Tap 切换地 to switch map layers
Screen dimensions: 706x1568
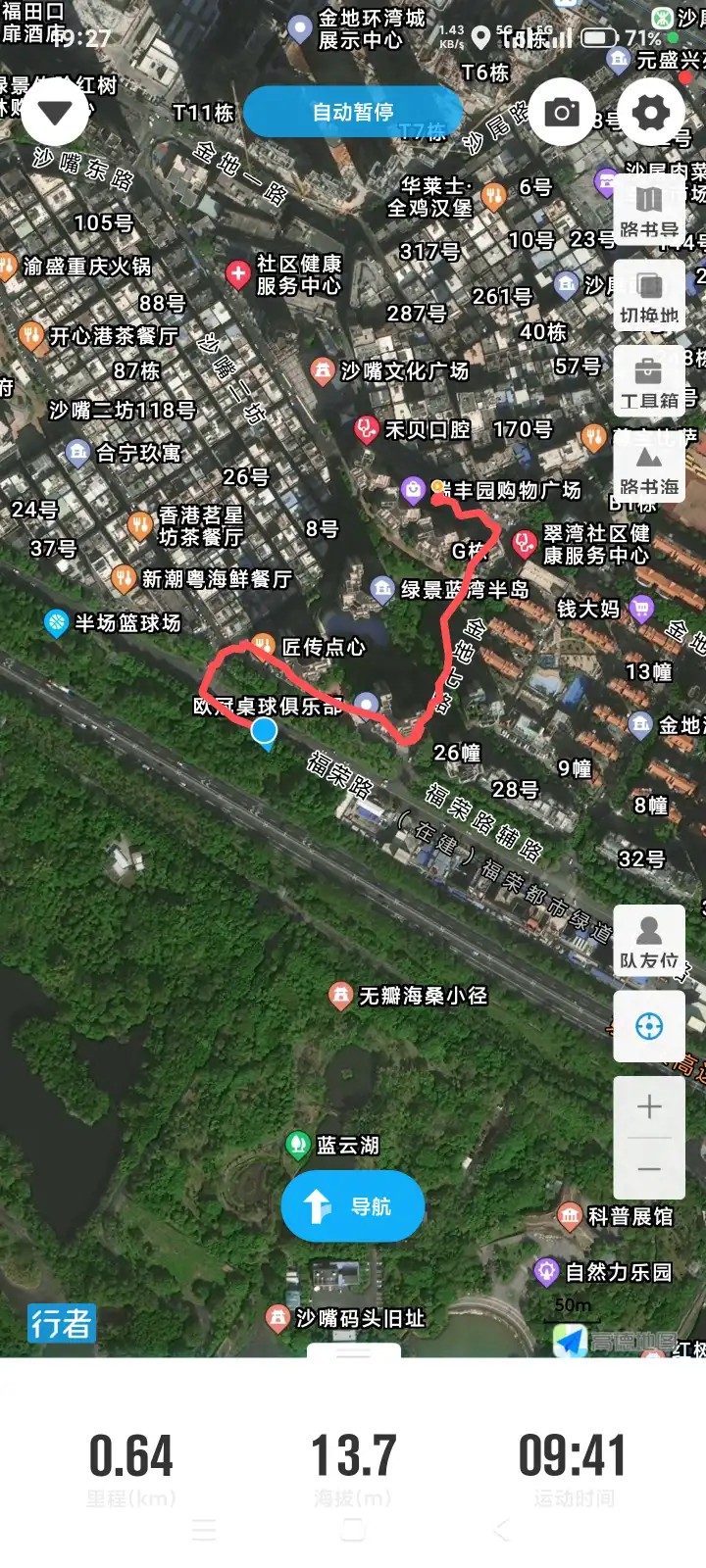click(649, 295)
